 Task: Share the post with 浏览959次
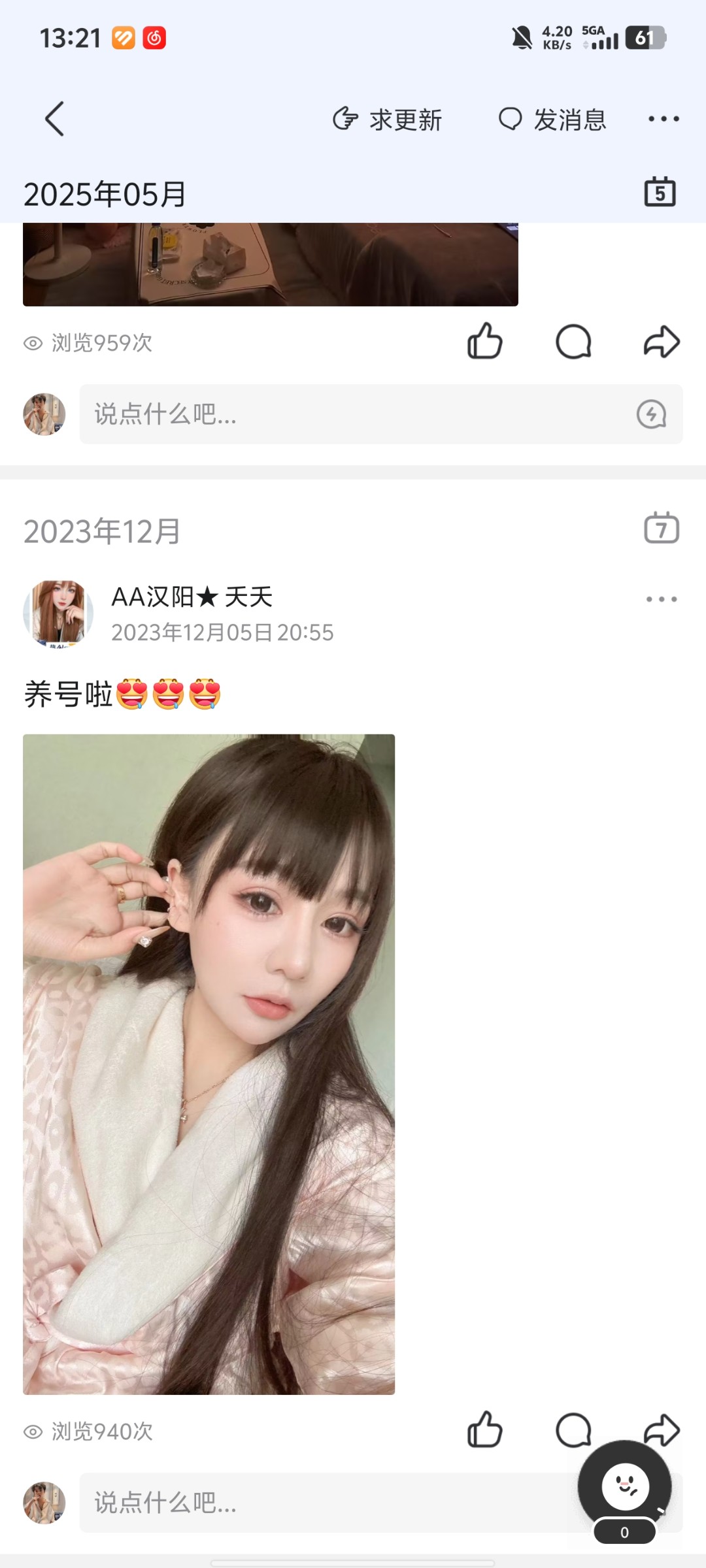(662, 342)
